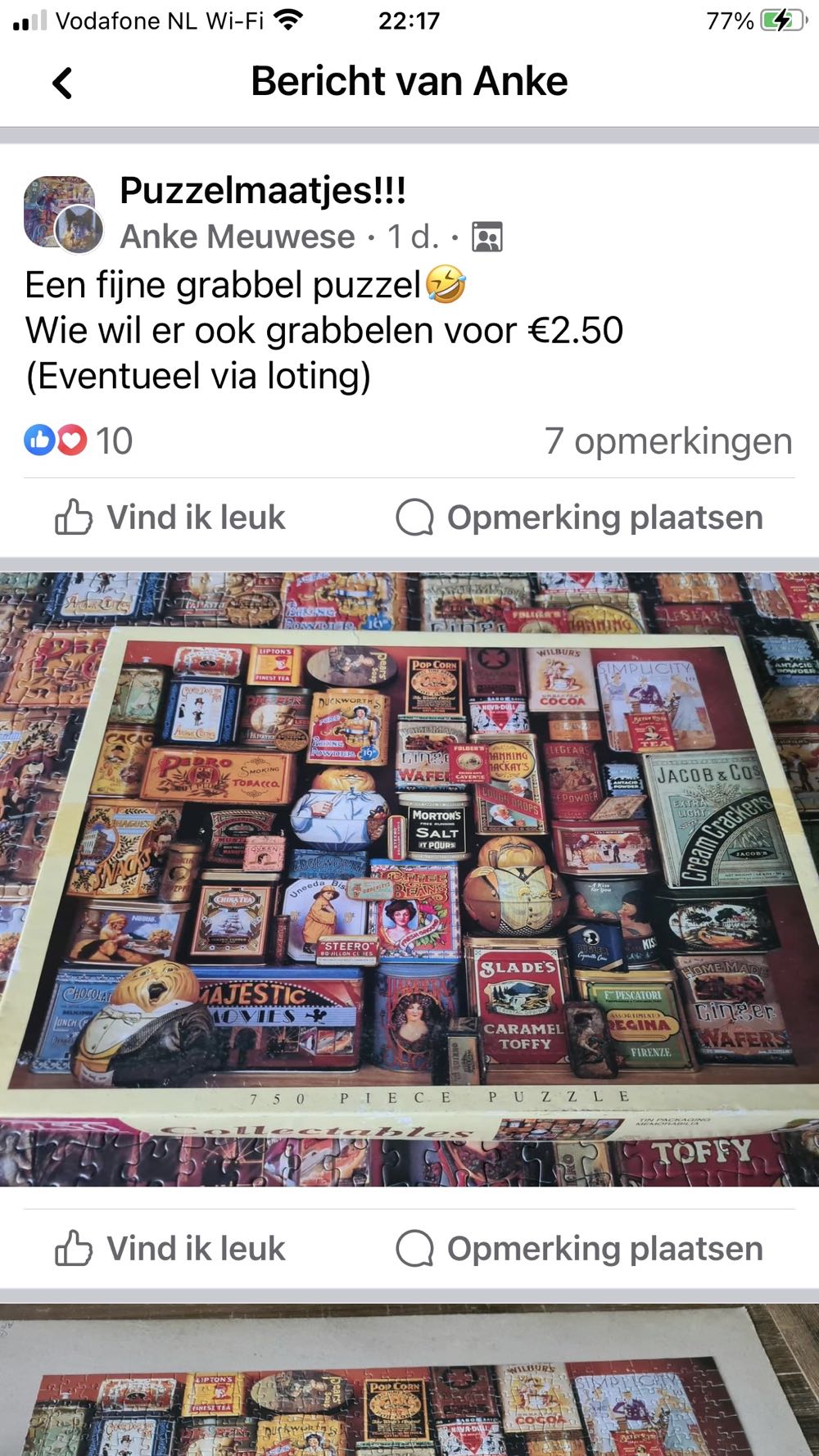The image size is (819, 1456).
Task: Open the puzzle box photo
Action: (x=409, y=878)
